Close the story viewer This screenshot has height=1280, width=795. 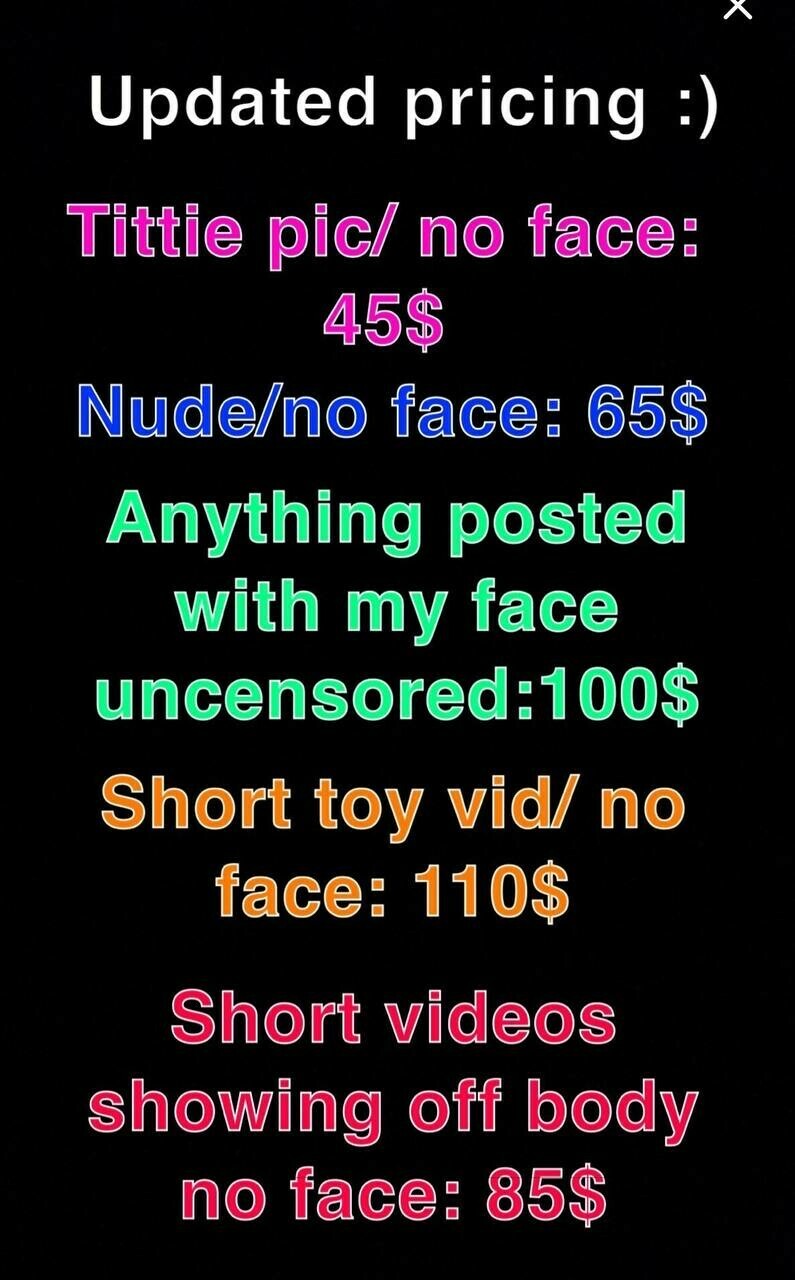tap(737, 7)
